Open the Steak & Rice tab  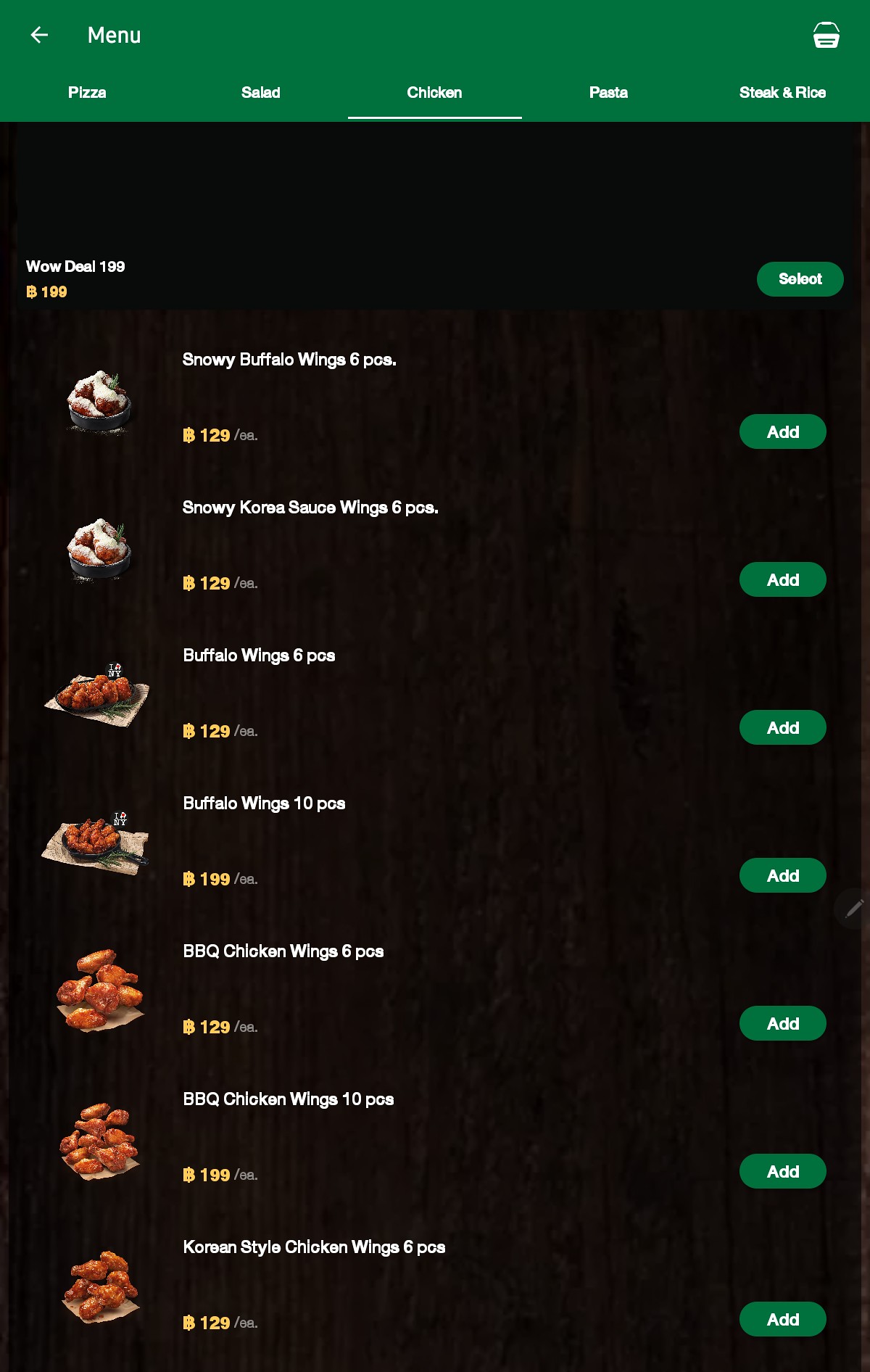click(x=782, y=92)
